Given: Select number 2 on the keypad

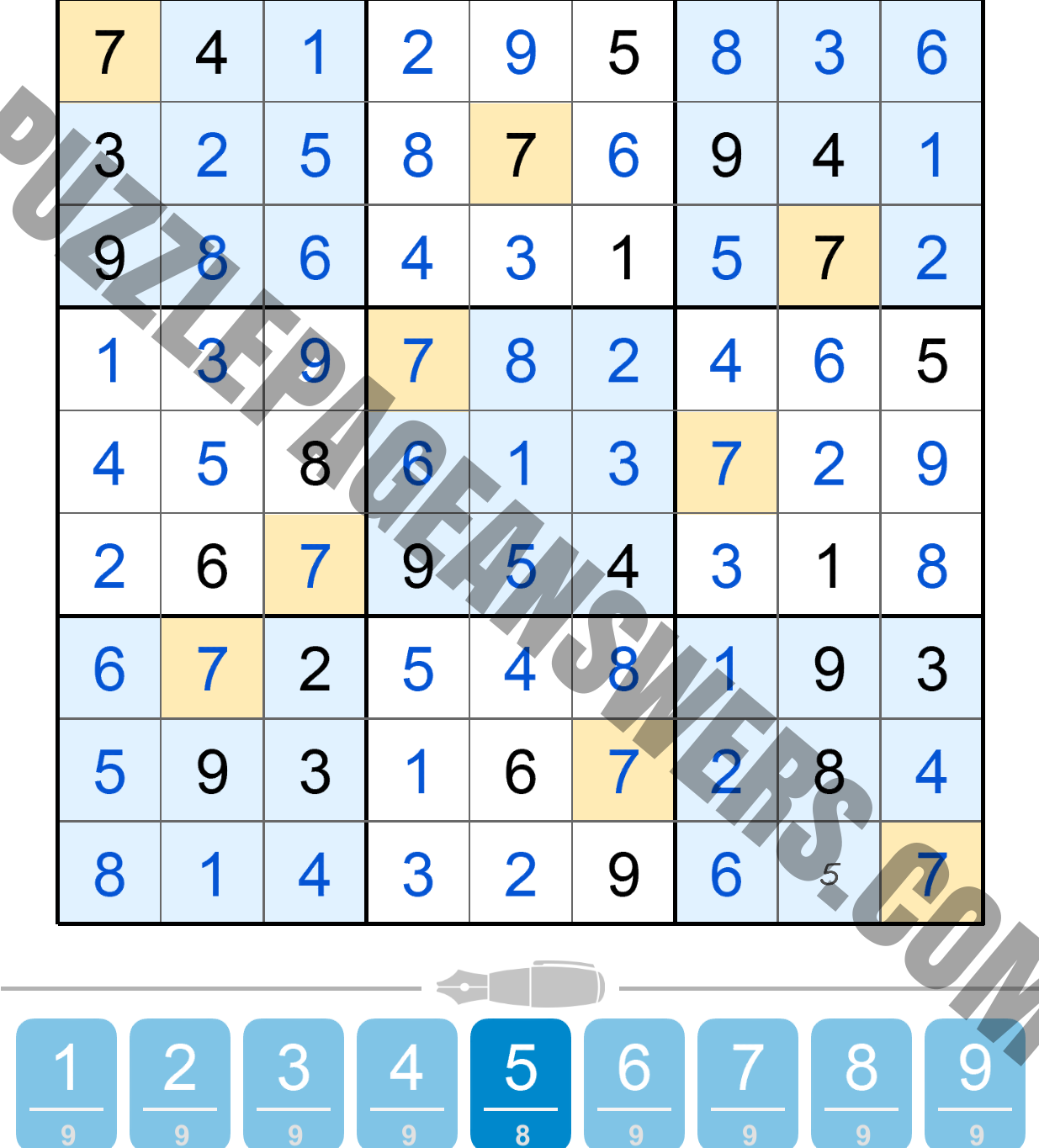Looking at the screenshot, I should pos(180,1082).
